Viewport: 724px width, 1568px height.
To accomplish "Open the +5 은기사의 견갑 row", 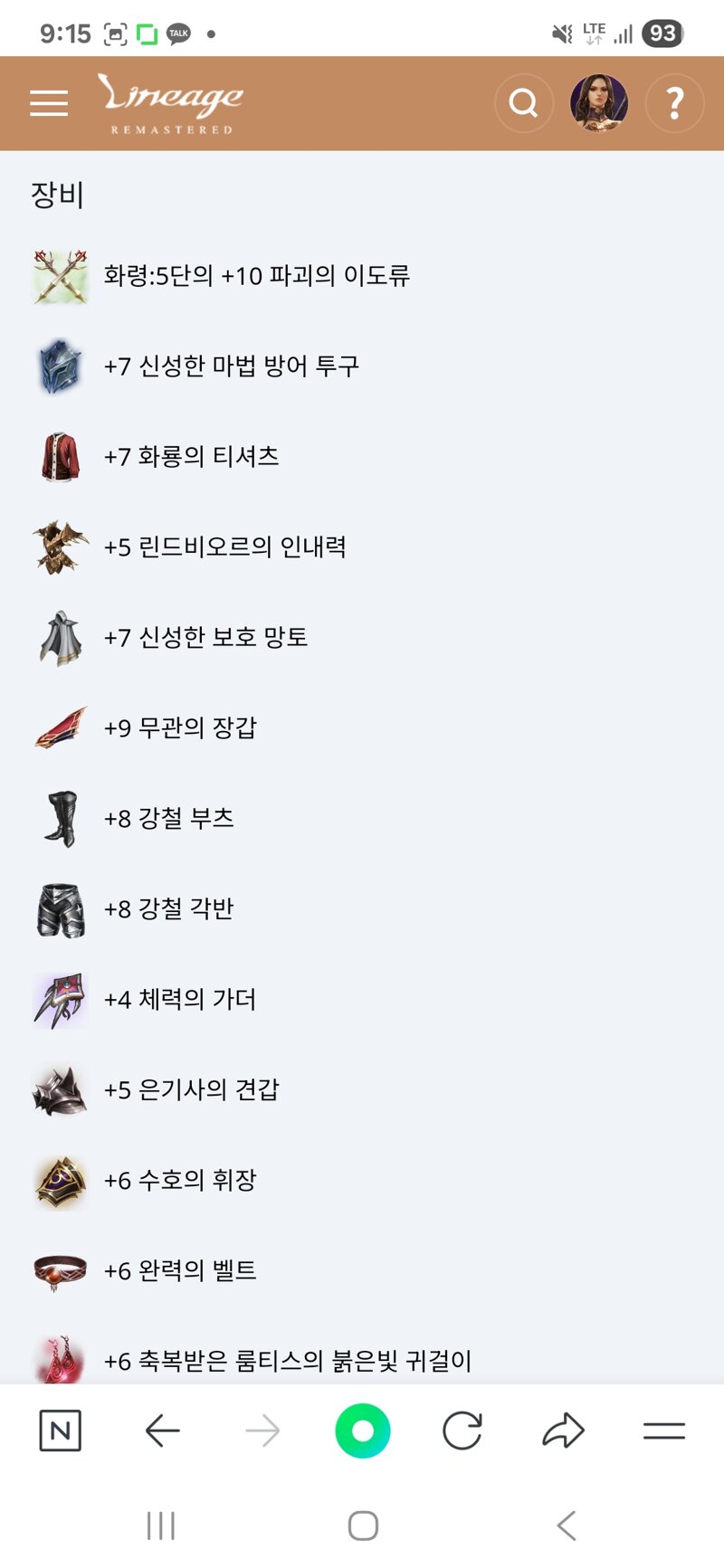I will point(191,1089).
